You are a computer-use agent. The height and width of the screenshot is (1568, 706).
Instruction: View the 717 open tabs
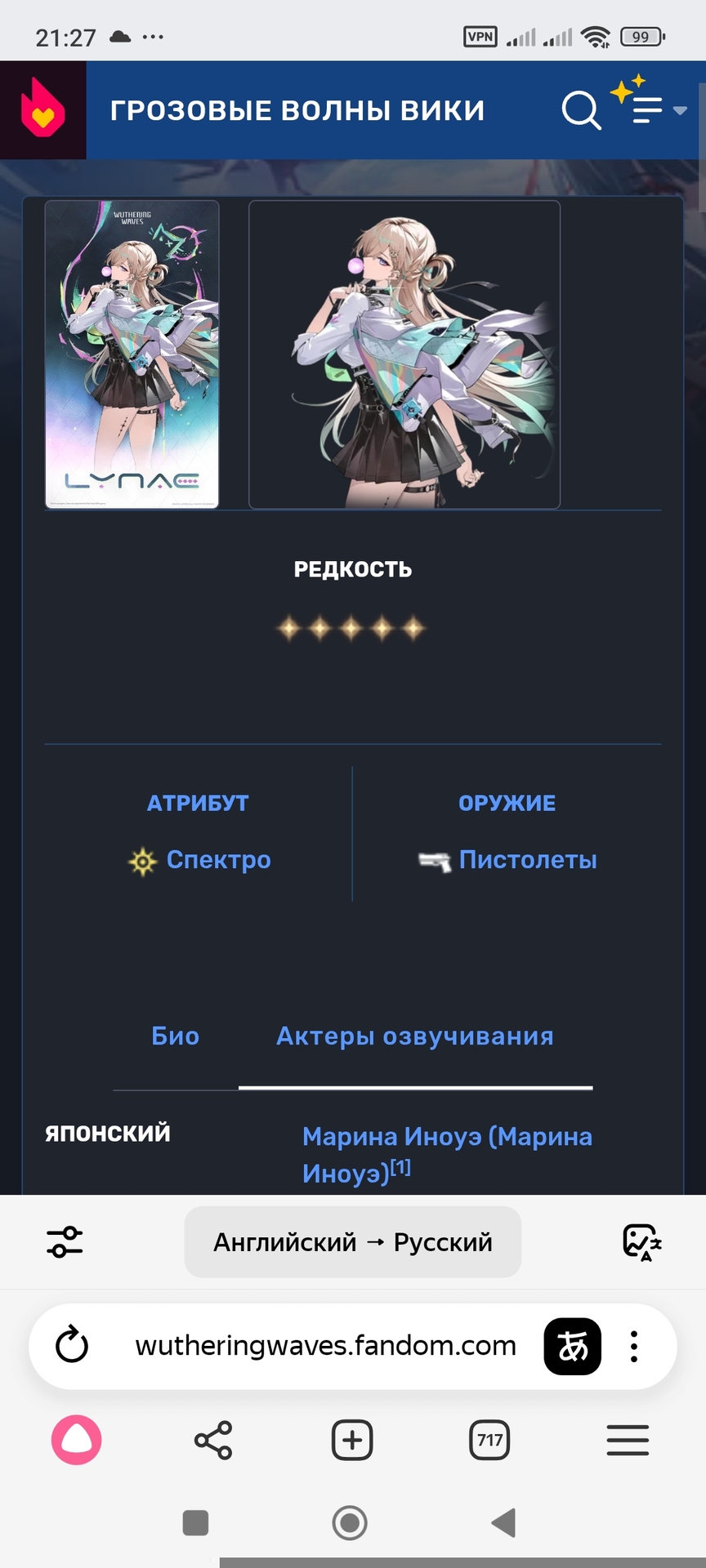[489, 1440]
